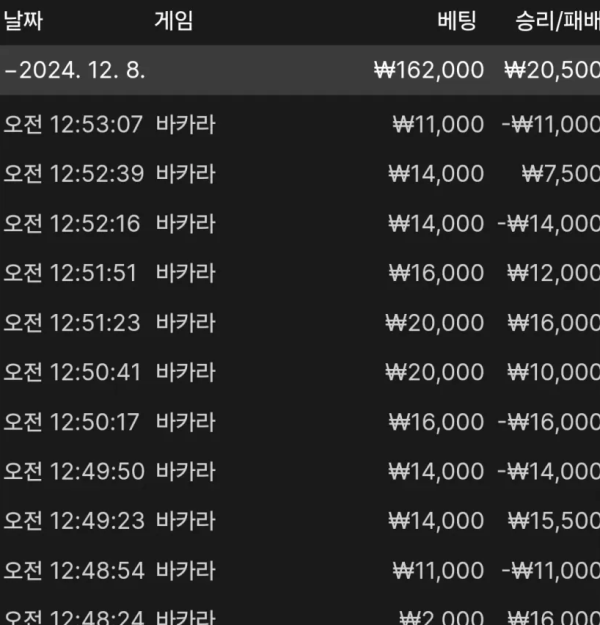Image resolution: width=600 pixels, height=625 pixels.
Task: Open the 12:51:51 baccarat round
Action: point(300,273)
